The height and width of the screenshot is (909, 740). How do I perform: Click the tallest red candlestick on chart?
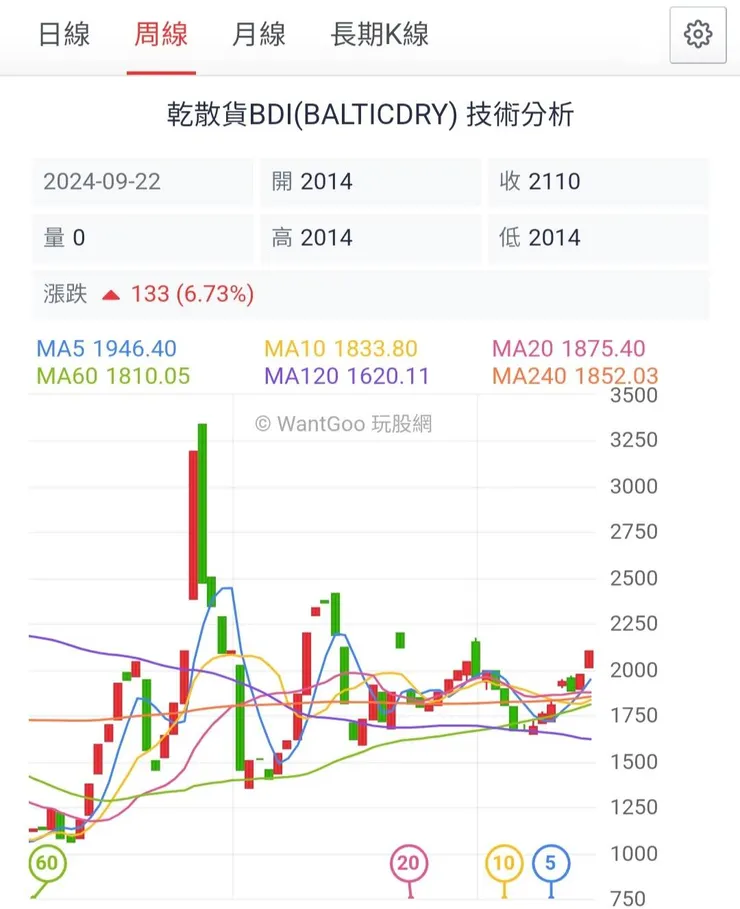click(191, 520)
